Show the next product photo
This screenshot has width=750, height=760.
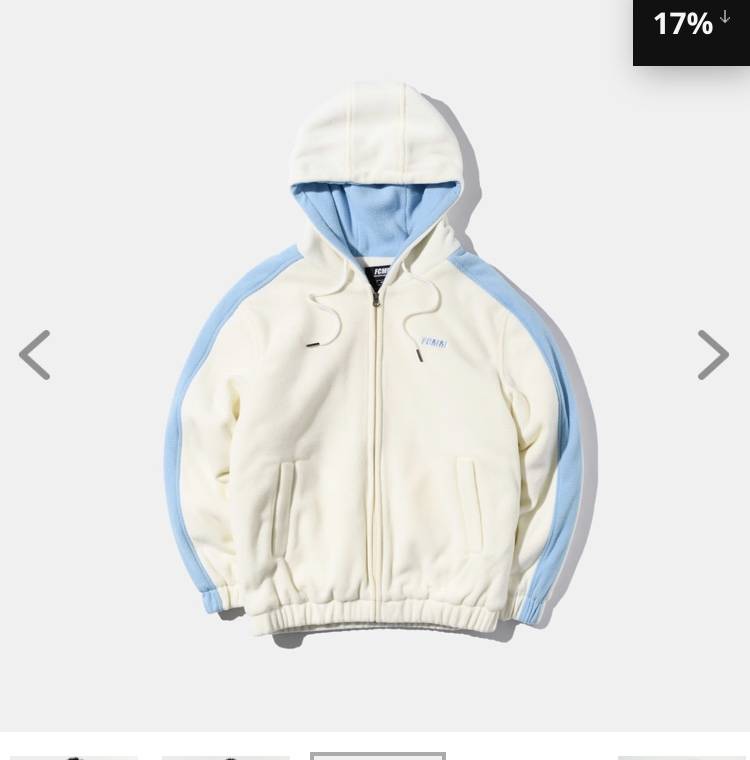click(712, 355)
